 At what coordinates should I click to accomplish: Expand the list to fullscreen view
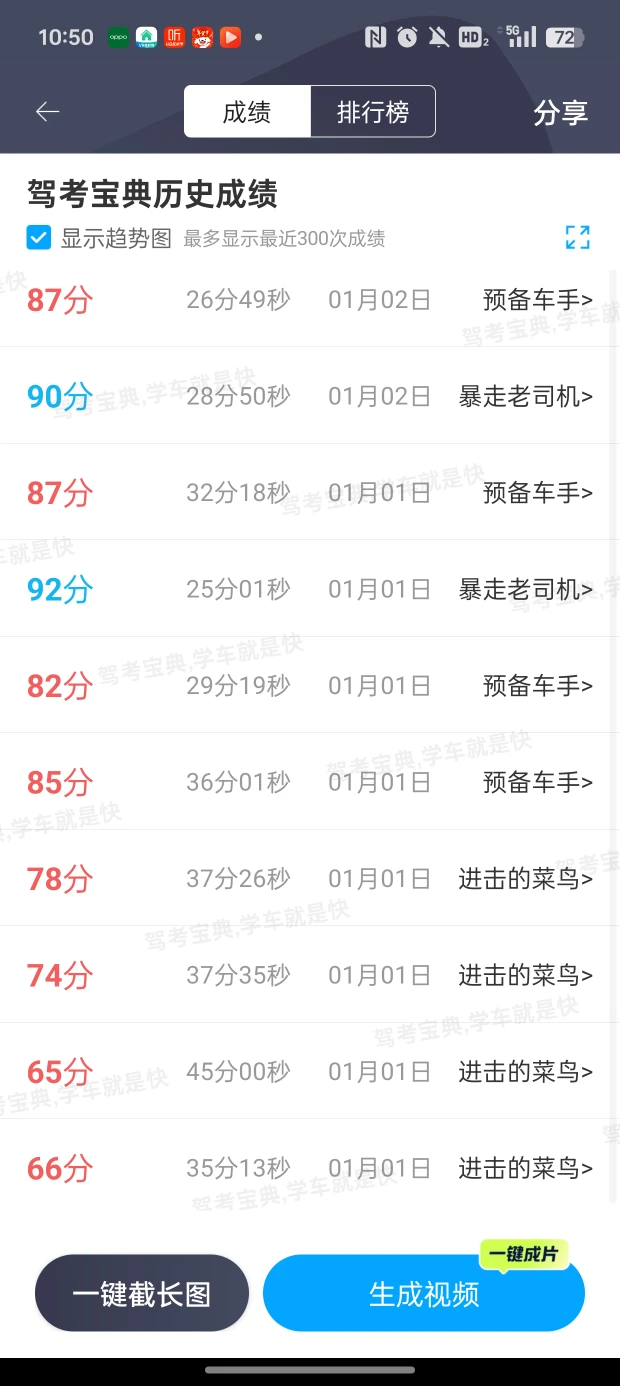[578, 237]
